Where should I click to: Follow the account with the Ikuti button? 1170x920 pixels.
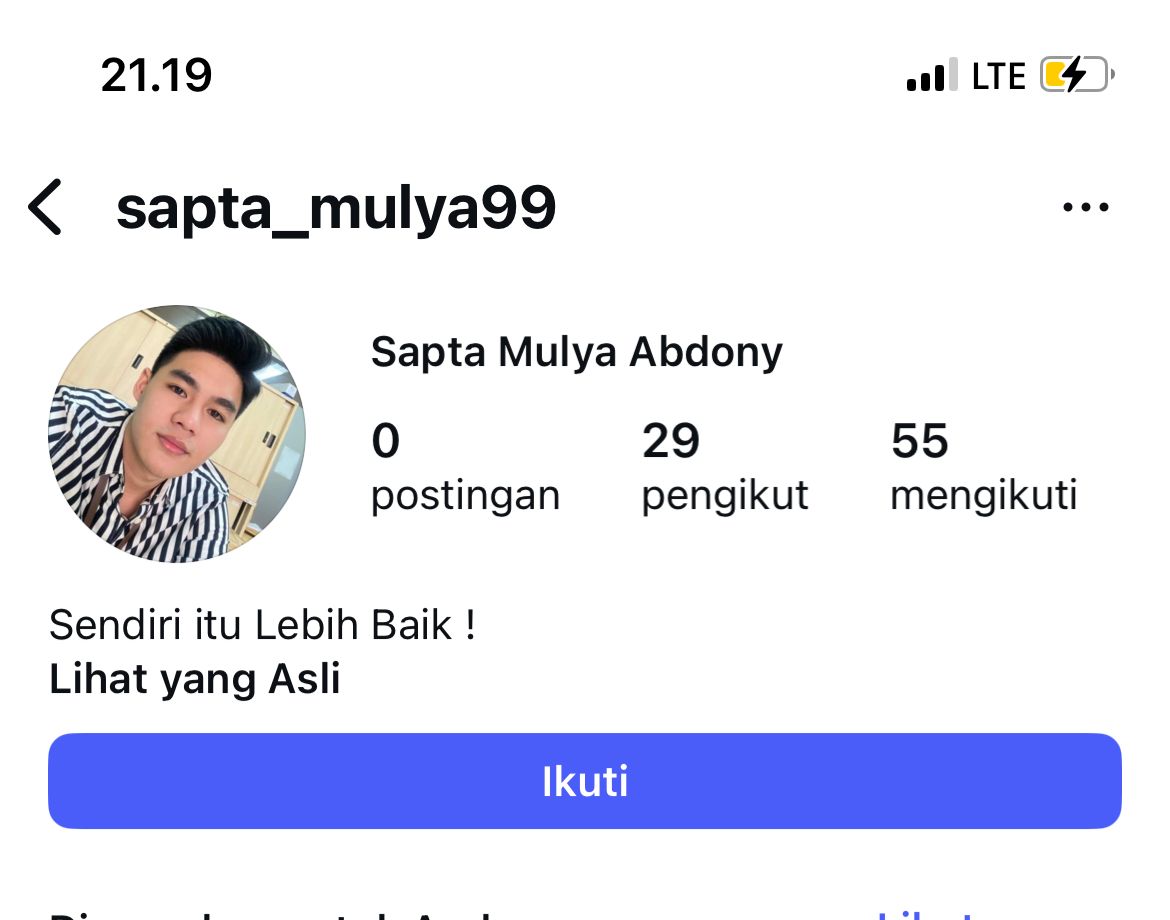(x=585, y=781)
